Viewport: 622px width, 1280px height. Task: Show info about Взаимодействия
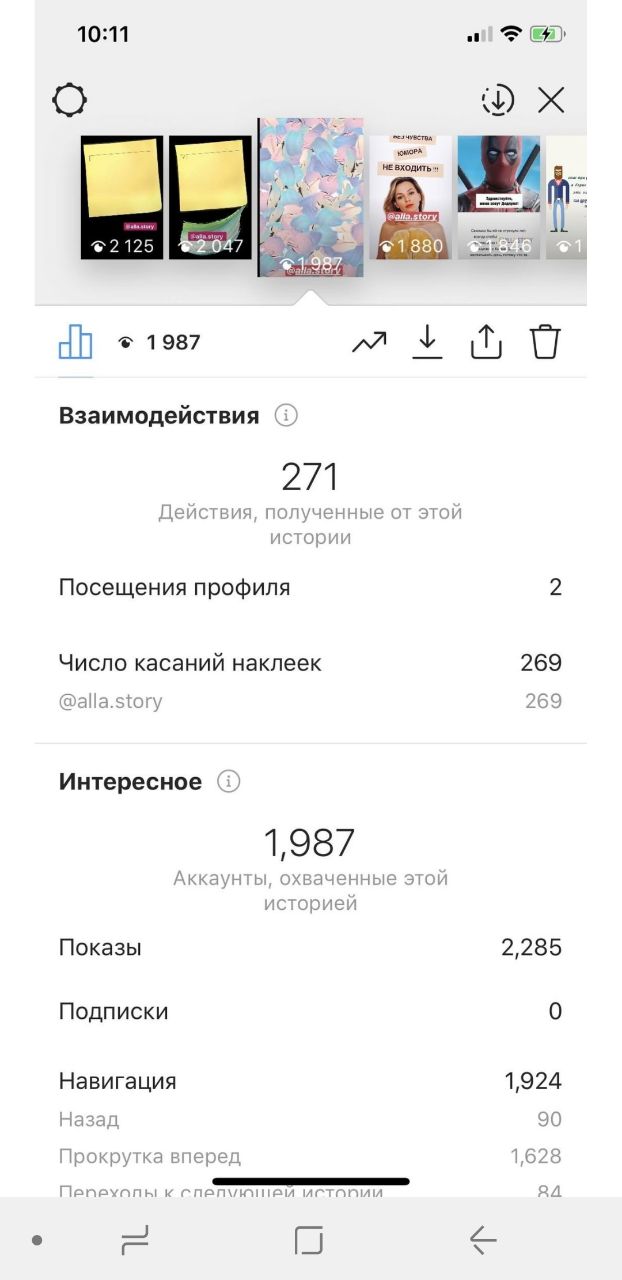(x=286, y=415)
